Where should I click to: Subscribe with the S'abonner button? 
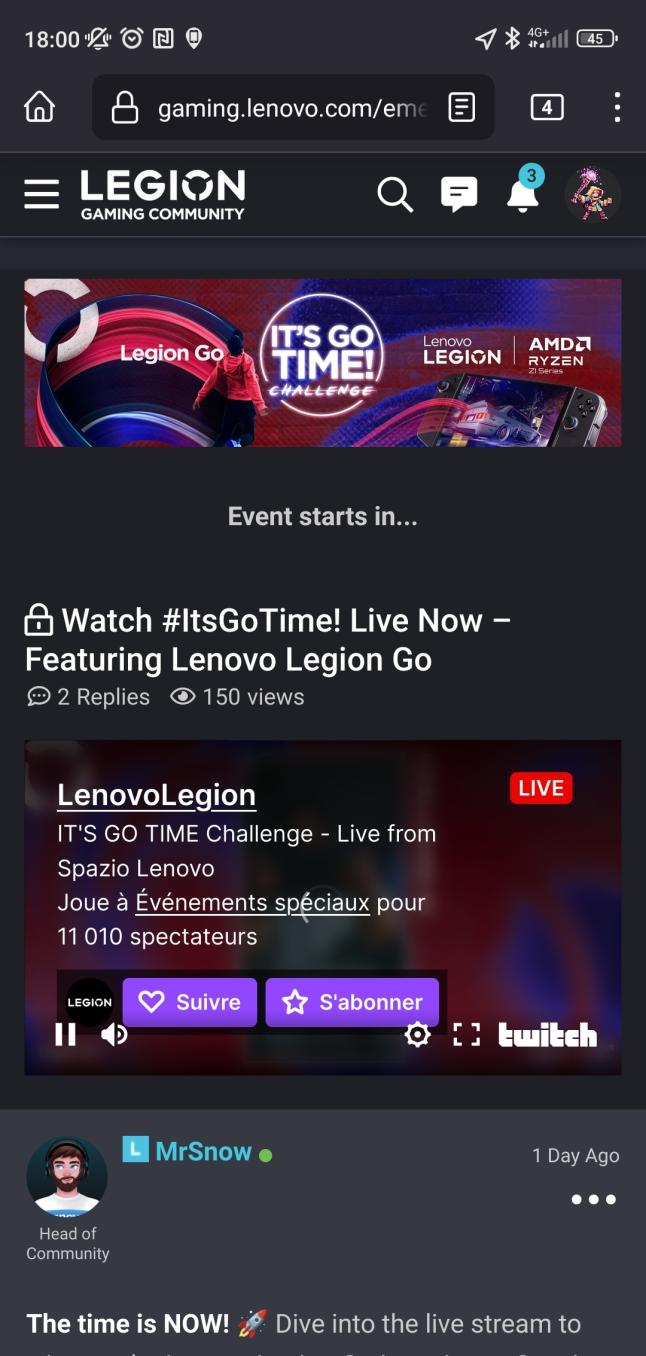click(352, 1002)
